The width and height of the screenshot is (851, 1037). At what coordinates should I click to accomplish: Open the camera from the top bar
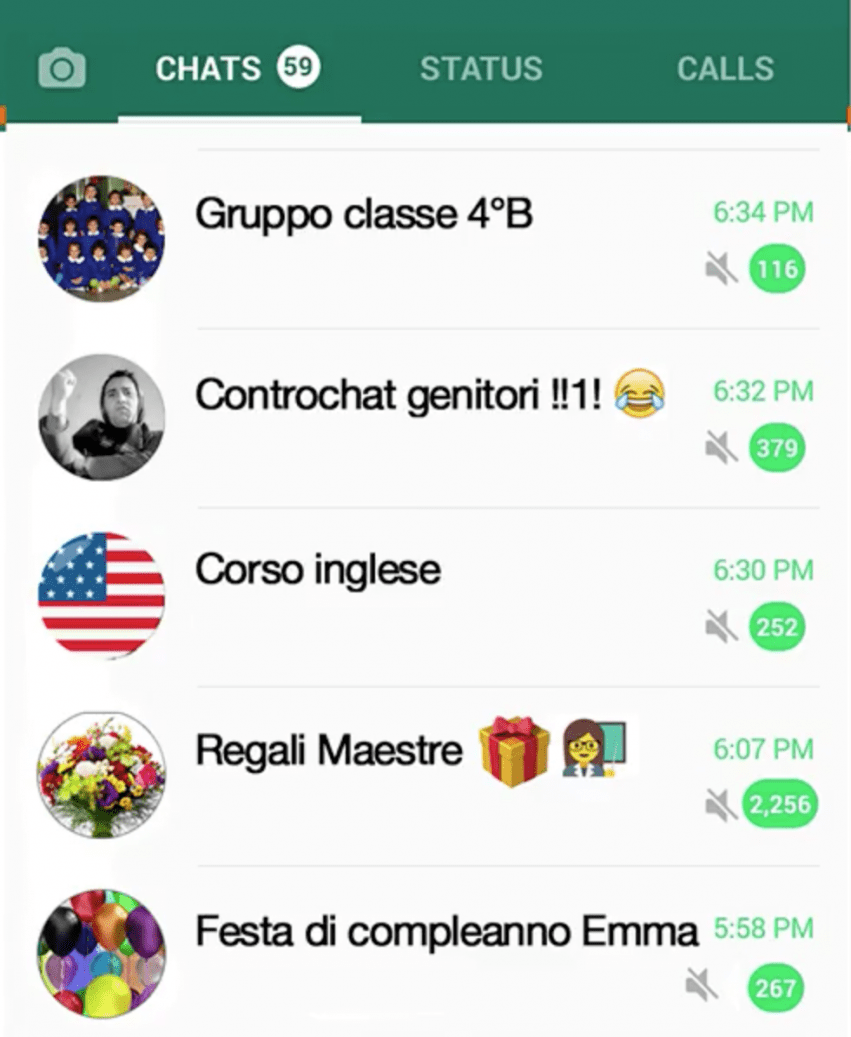pyautogui.click(x=62, y=68)
